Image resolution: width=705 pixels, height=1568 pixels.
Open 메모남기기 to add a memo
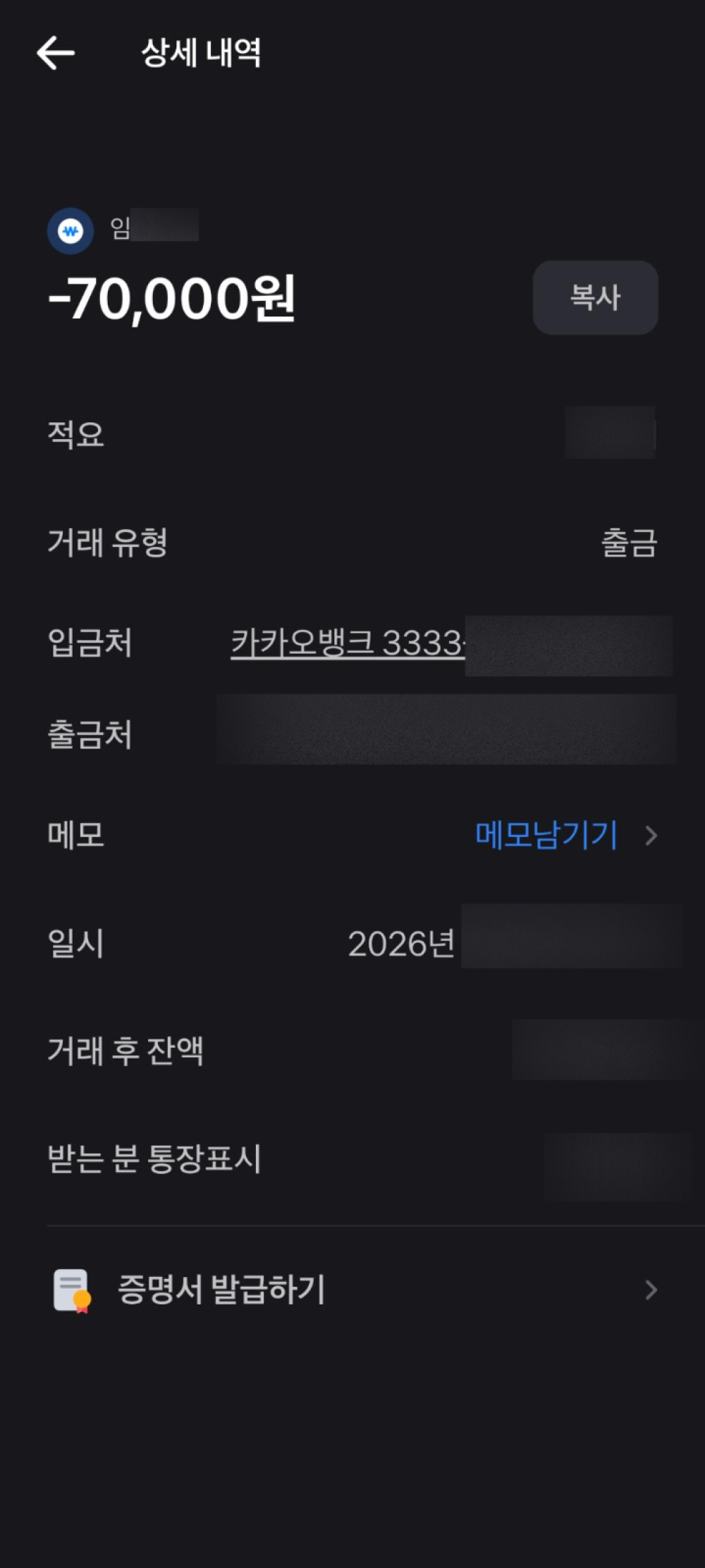[x=546, y=835]
